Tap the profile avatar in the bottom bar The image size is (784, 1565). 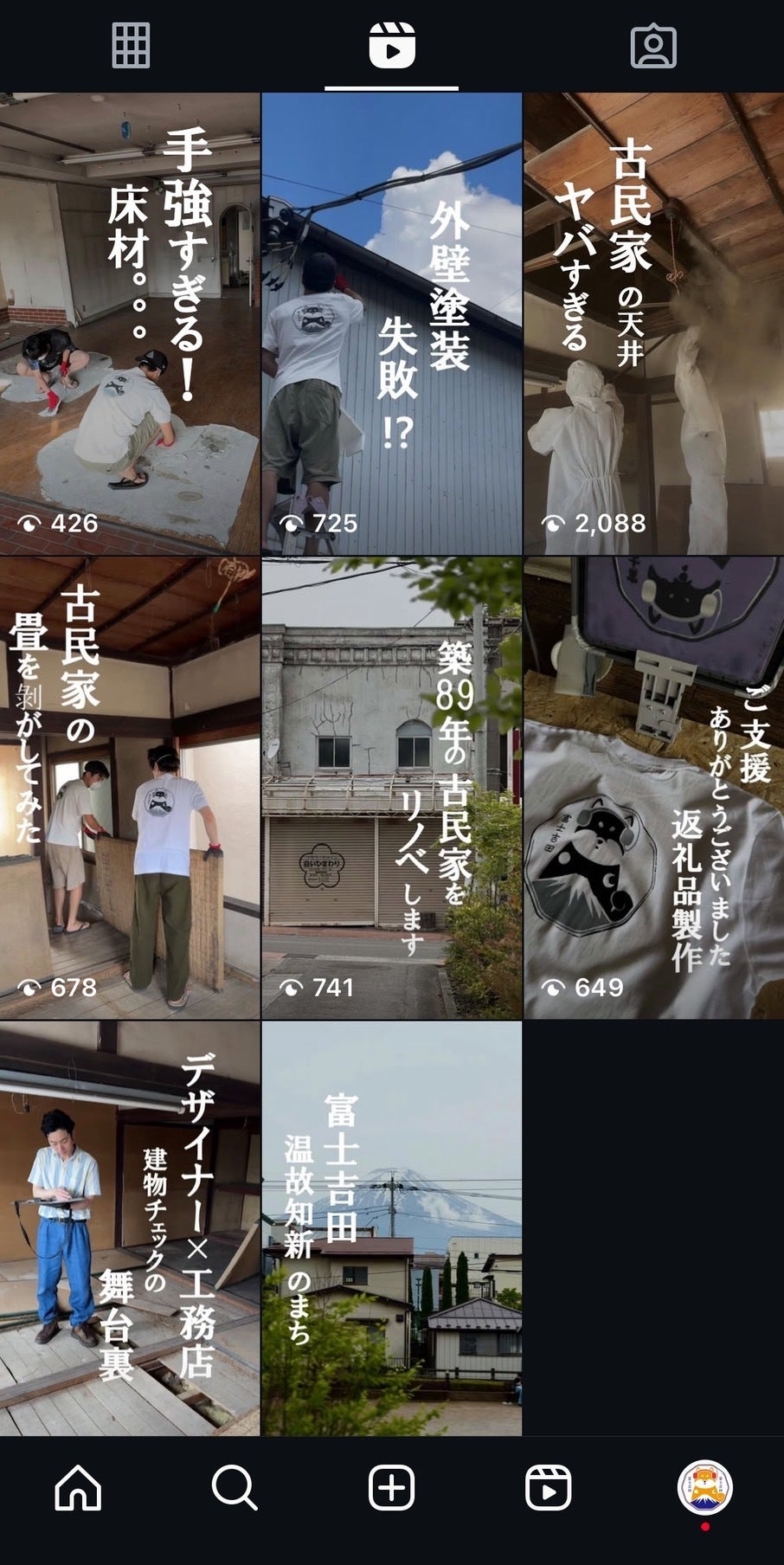point(705,1488)
